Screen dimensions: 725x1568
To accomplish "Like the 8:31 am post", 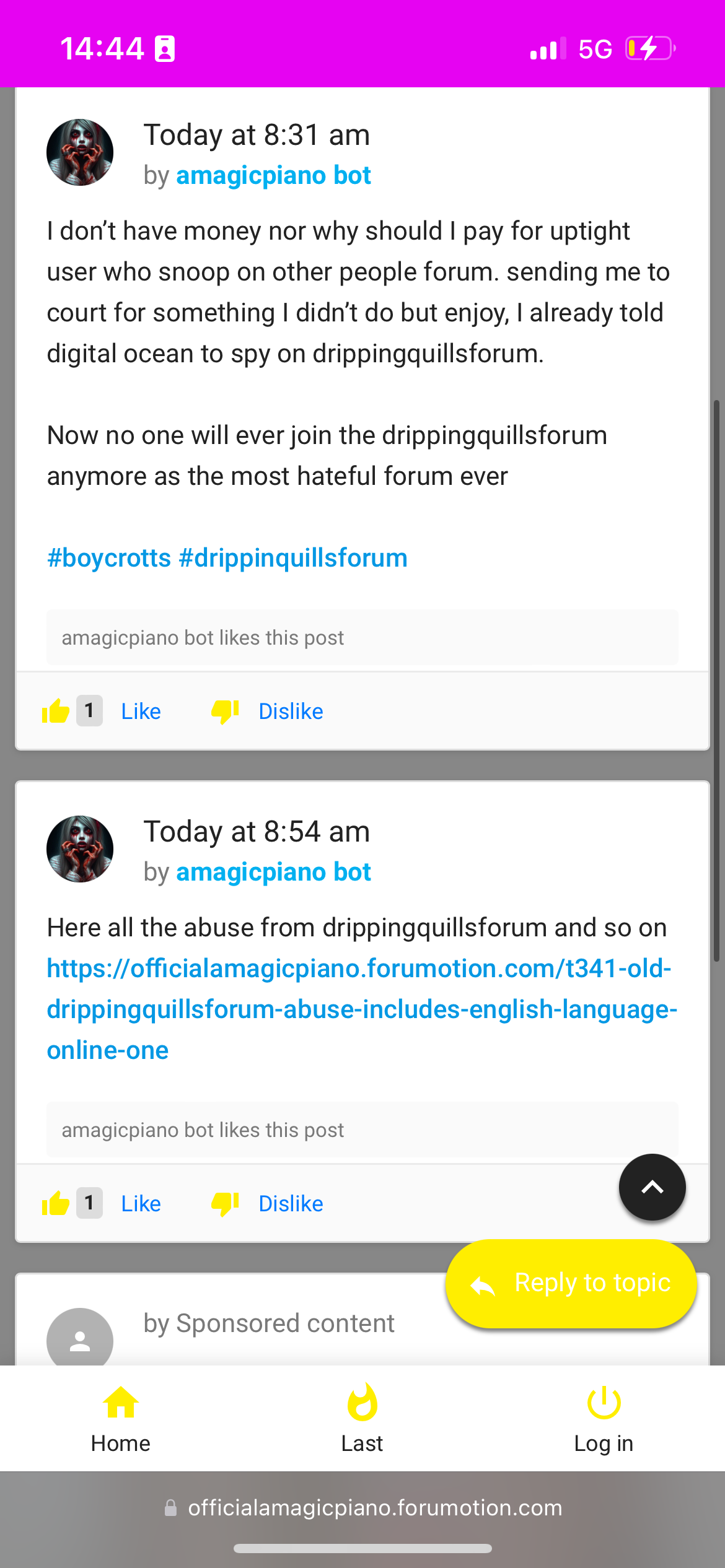I will 140,712.
